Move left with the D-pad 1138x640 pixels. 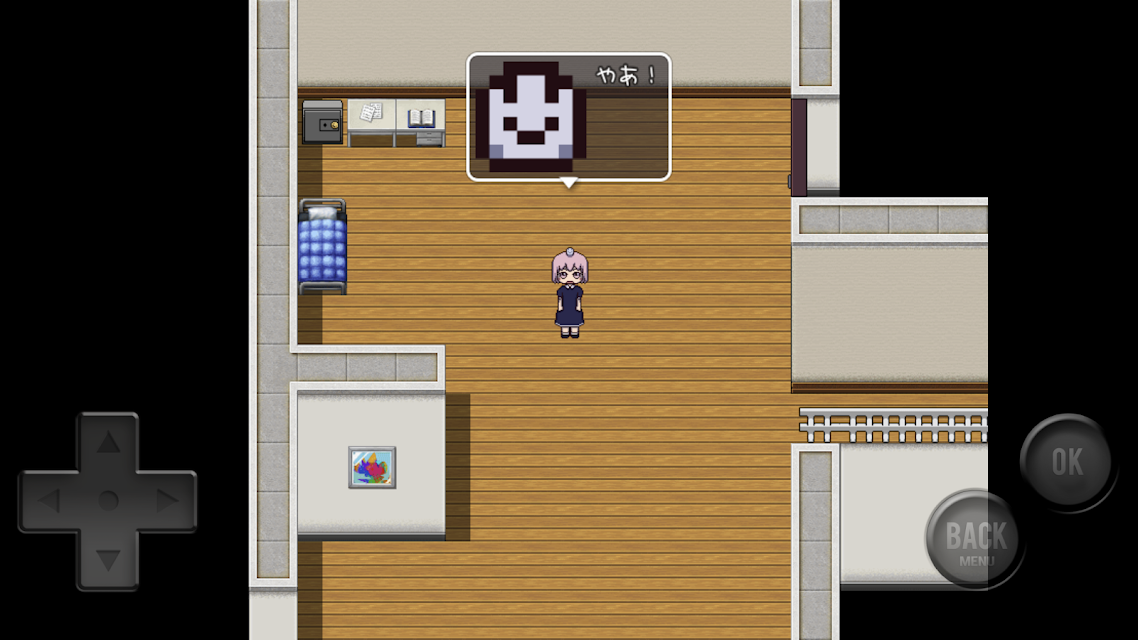[x=50, y=501]
